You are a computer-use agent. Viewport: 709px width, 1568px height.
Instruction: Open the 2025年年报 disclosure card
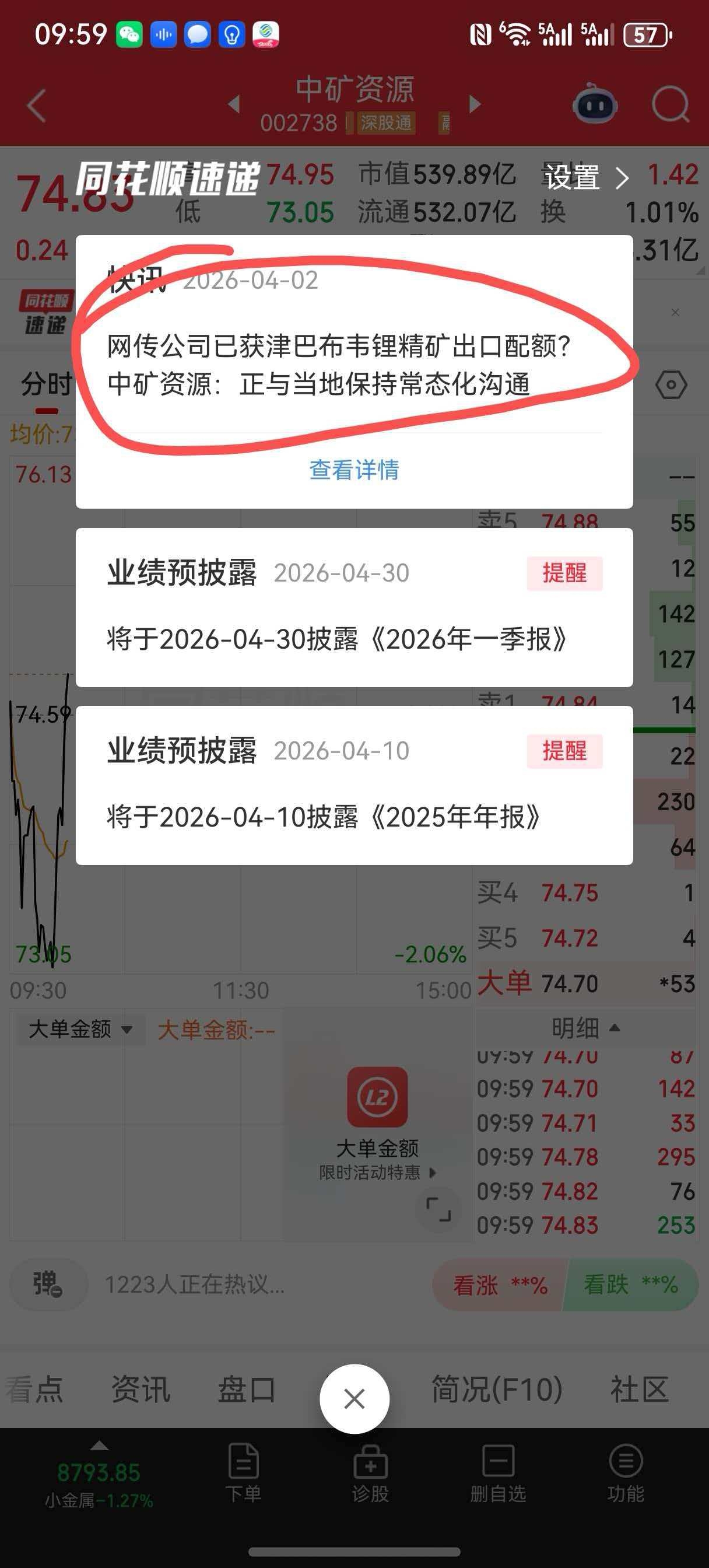354,785
